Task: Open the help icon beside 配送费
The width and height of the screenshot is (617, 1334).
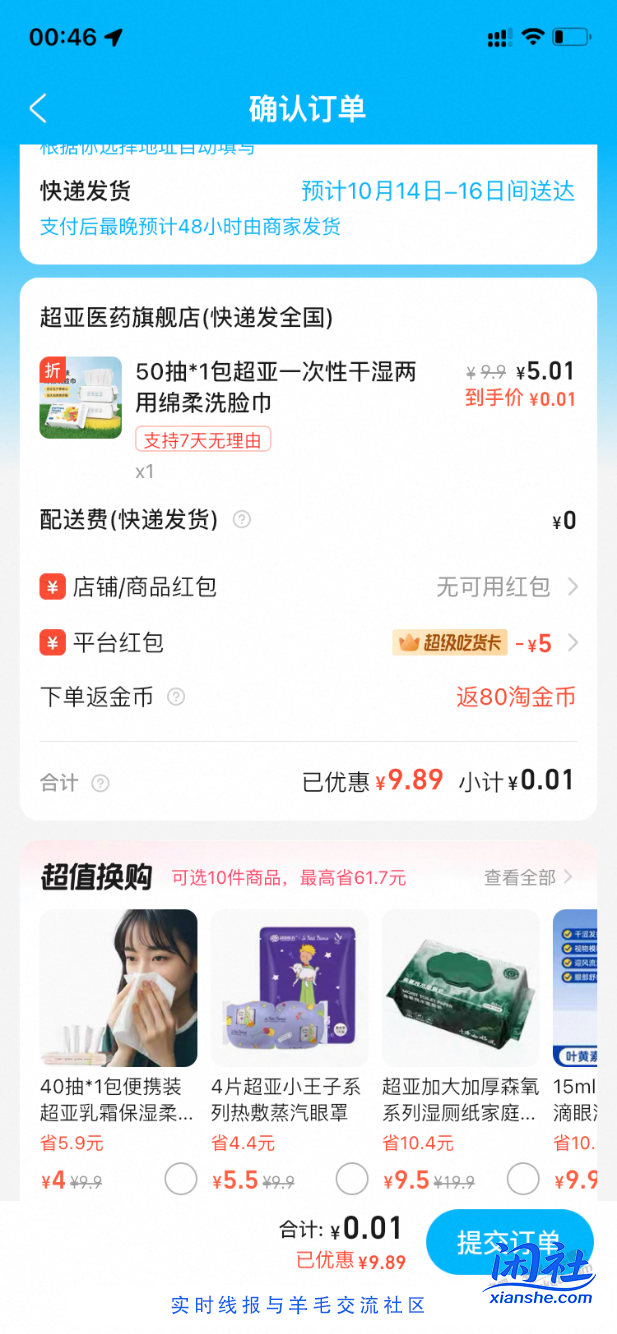Action: 242,520
